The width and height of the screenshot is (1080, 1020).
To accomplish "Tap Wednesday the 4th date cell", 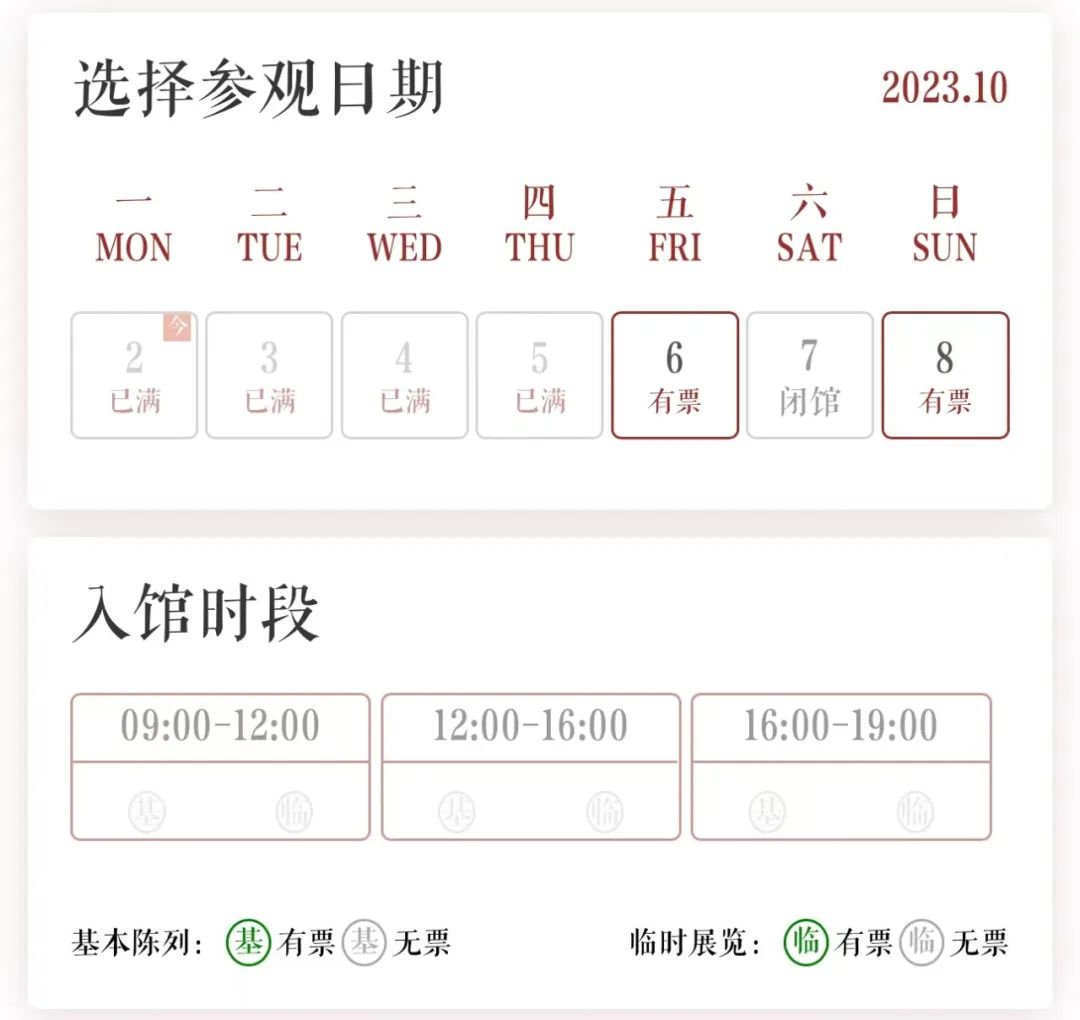I will pyautogui.click(x=404, y=375).
